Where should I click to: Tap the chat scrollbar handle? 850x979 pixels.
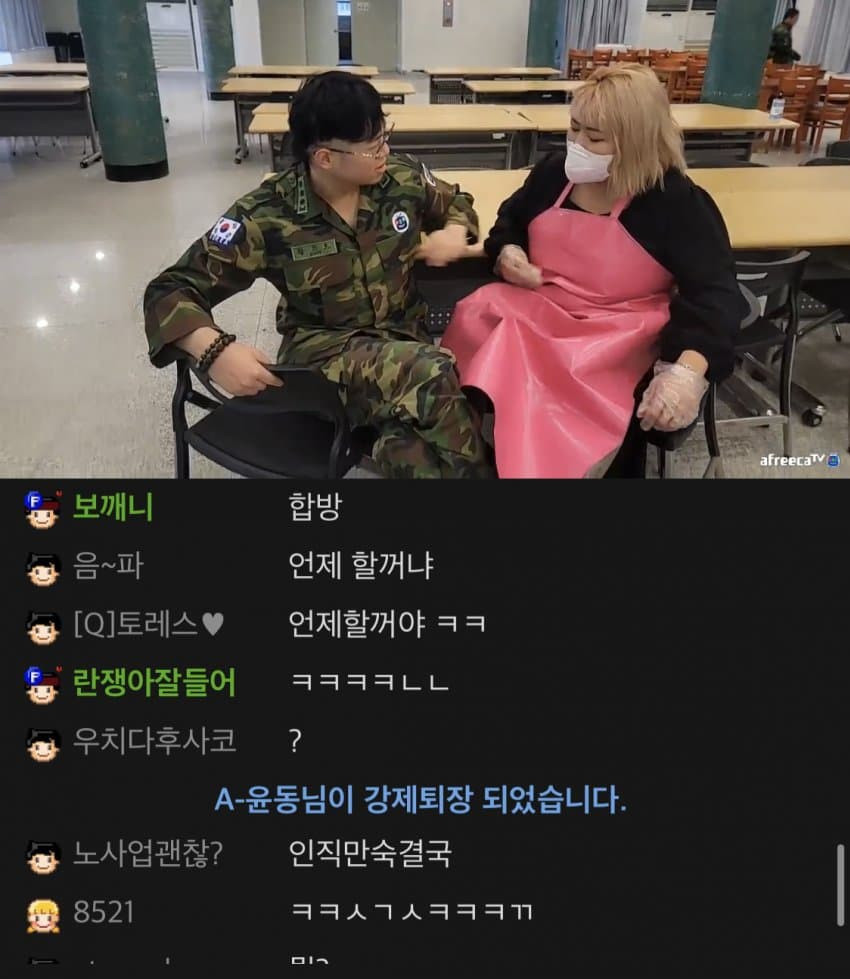pos(840,885)
